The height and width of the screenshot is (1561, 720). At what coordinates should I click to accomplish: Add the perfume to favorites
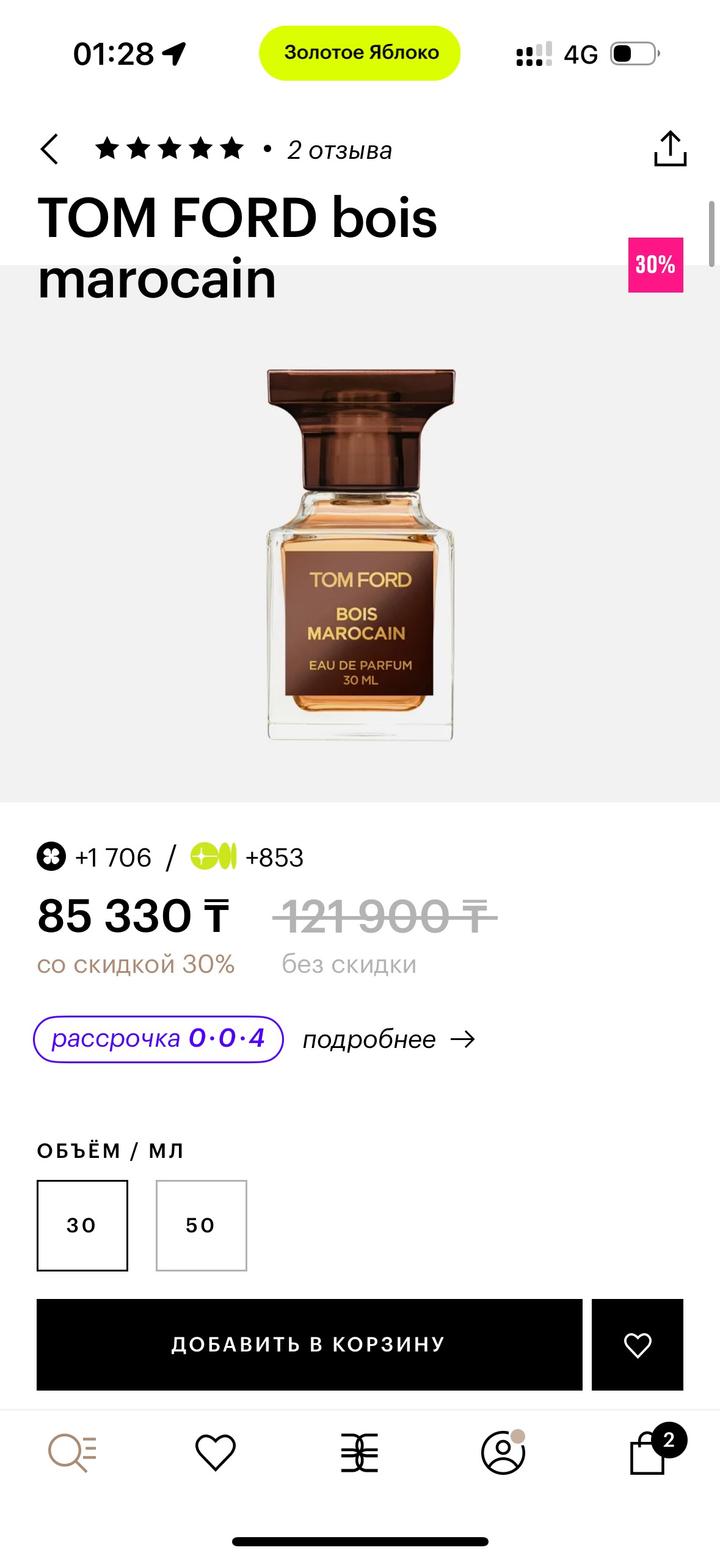pyautogui.click(x=637, y=1344)
